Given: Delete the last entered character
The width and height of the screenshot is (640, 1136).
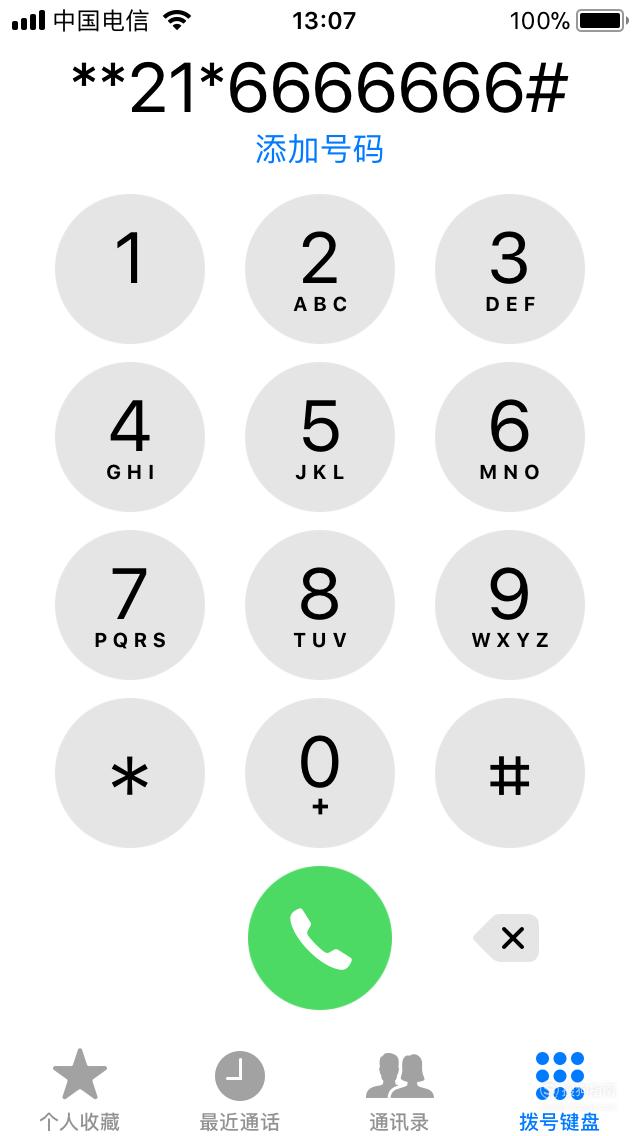Looking at the screenshot, I should click(507, 938).
